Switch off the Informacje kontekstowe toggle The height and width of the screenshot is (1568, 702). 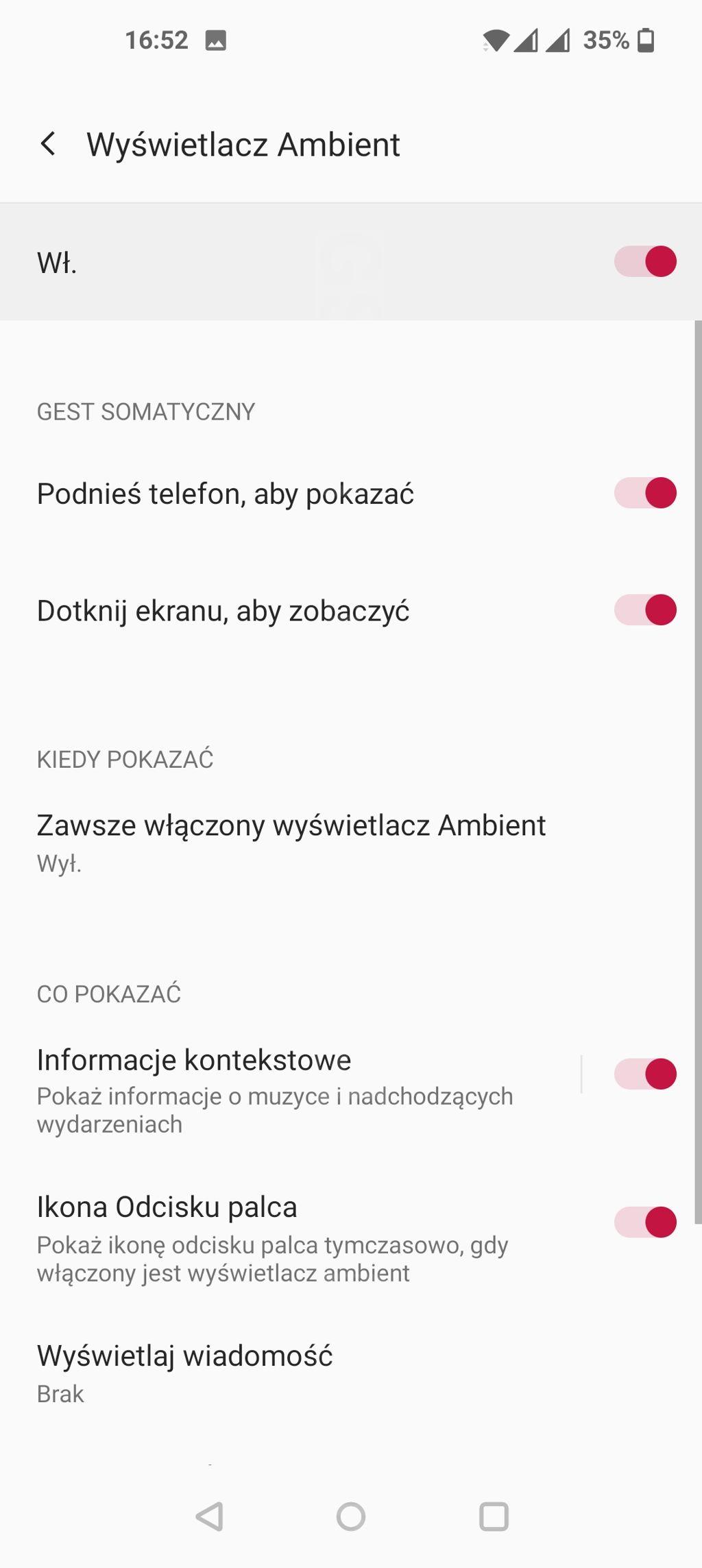(644, 1074)
